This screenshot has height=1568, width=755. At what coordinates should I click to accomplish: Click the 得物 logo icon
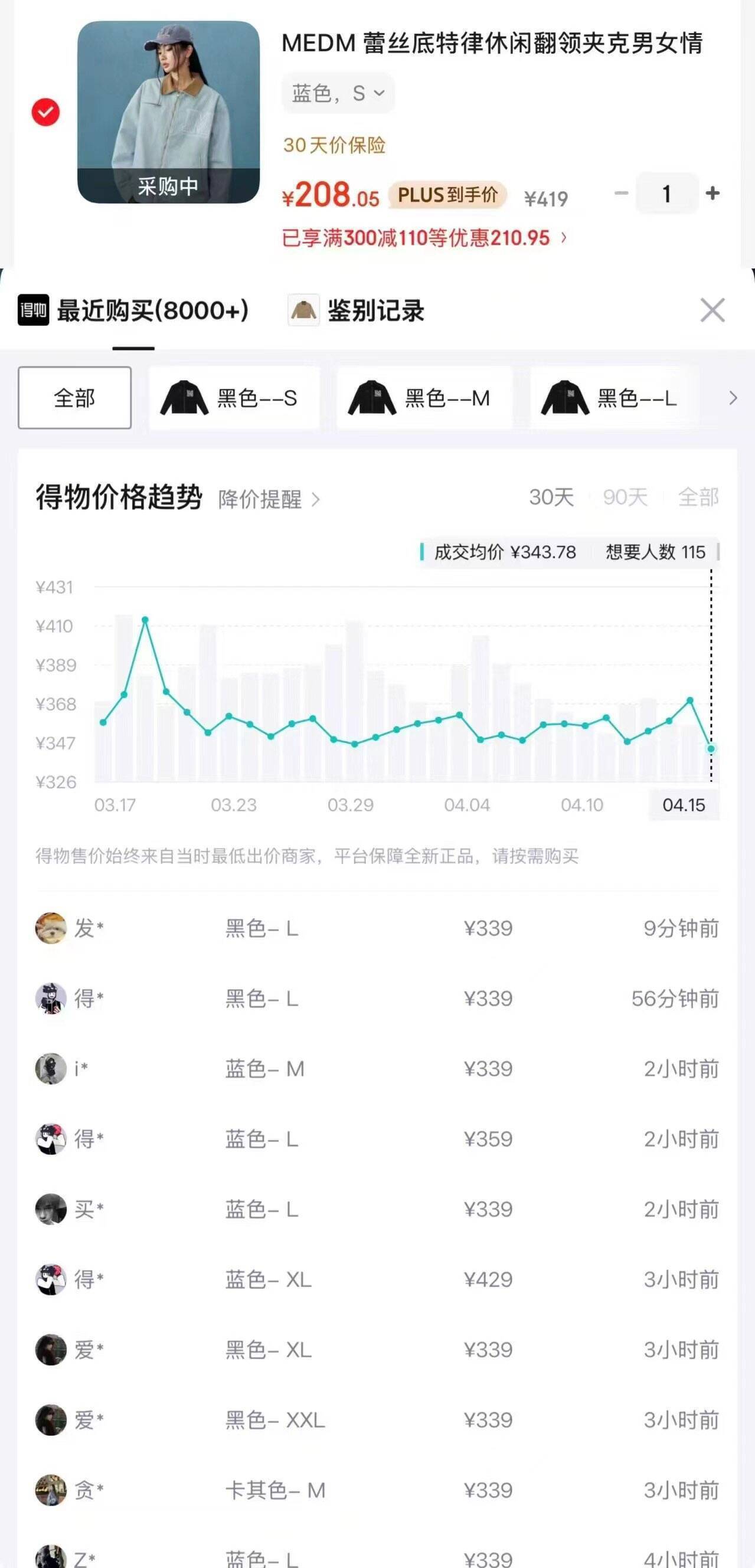[x=34, y=310]
